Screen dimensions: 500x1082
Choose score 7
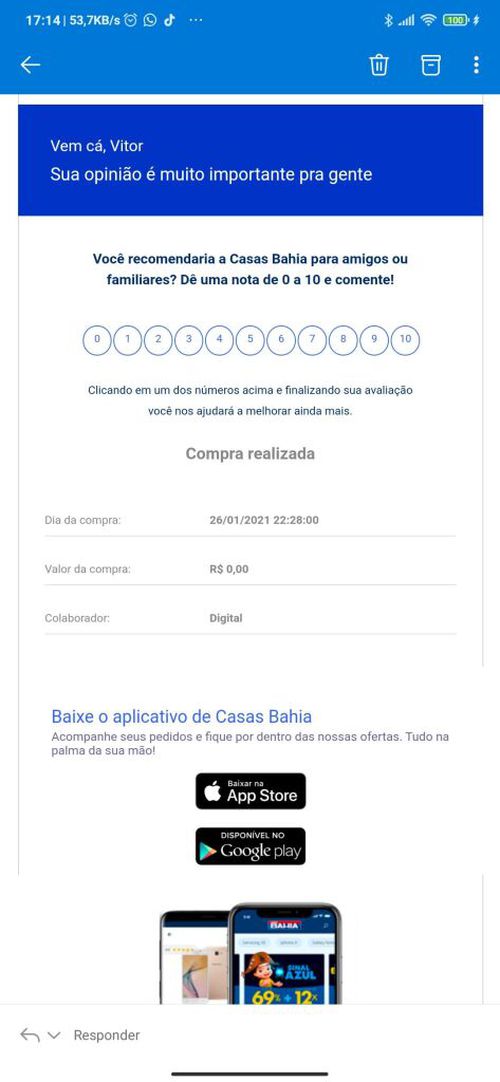pyautogui.click(x=312, y=340)
